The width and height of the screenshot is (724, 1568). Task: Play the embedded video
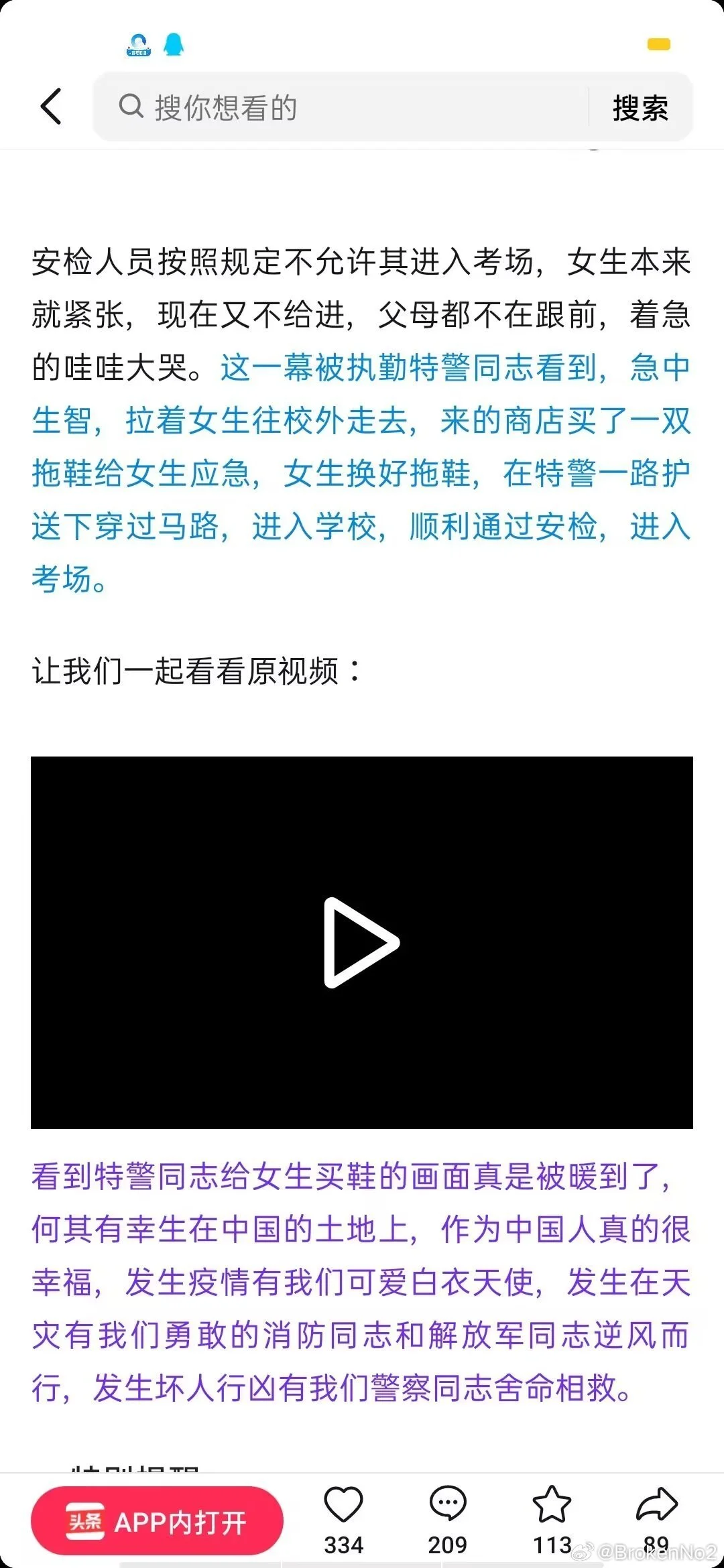tap(361, 942)
